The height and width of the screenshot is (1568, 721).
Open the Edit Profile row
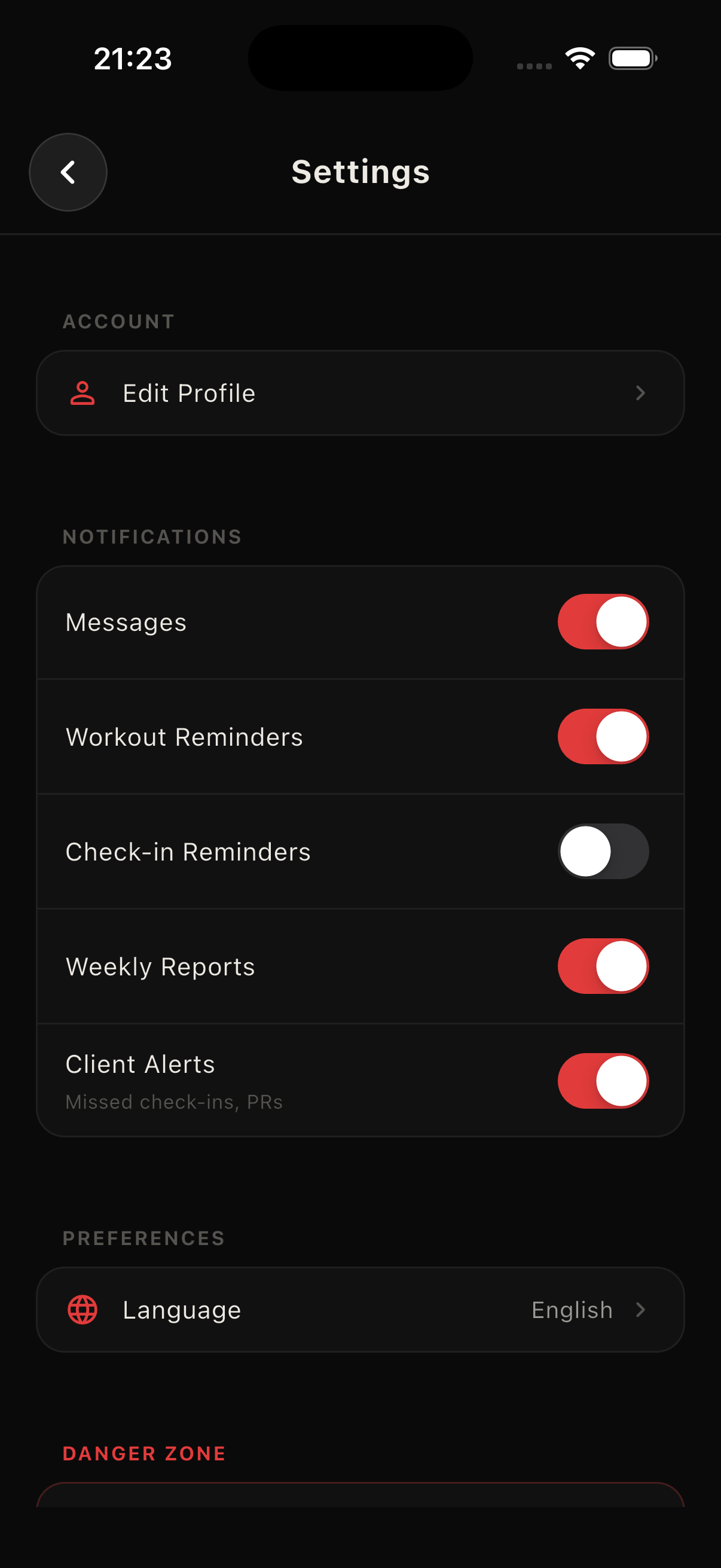(x=360, y=393)
